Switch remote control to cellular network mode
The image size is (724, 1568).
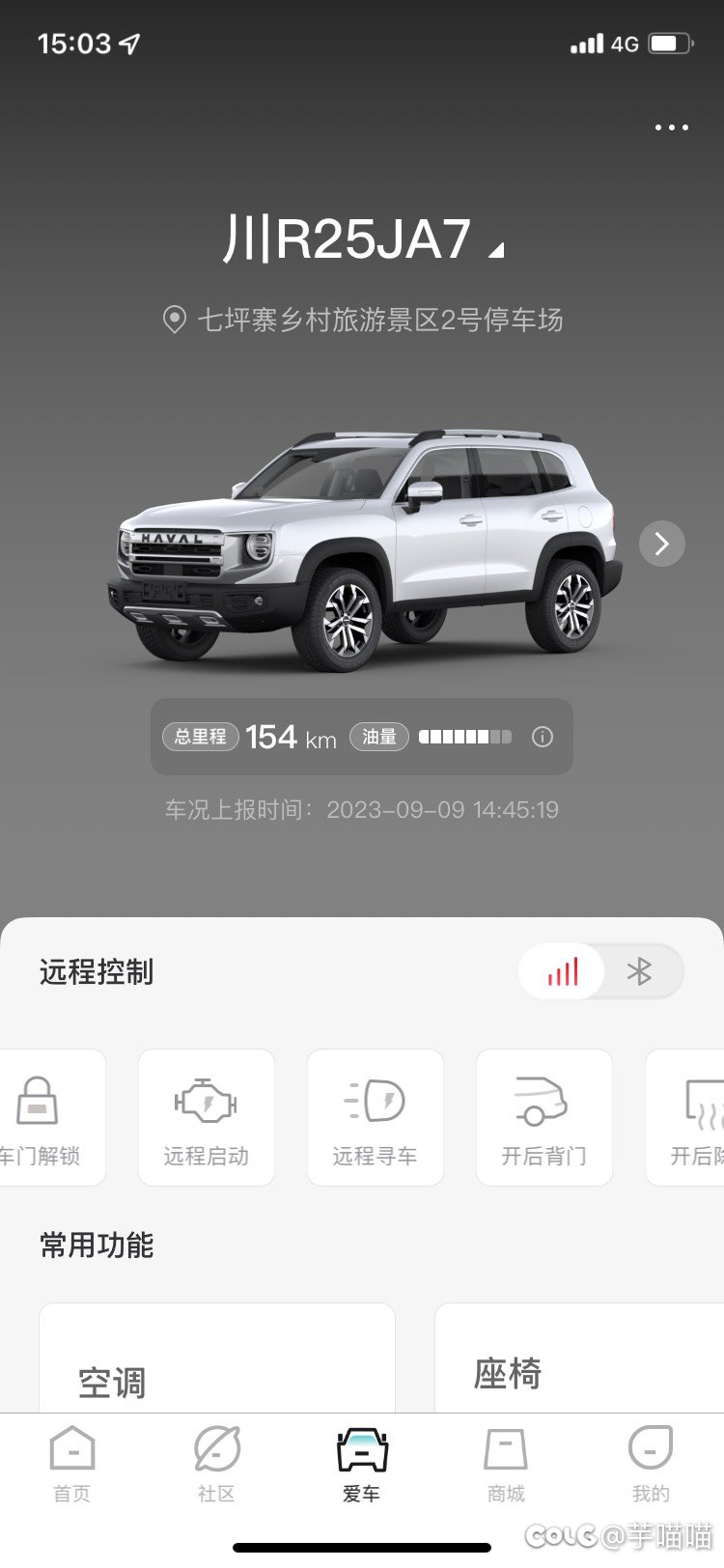(563, 971)
